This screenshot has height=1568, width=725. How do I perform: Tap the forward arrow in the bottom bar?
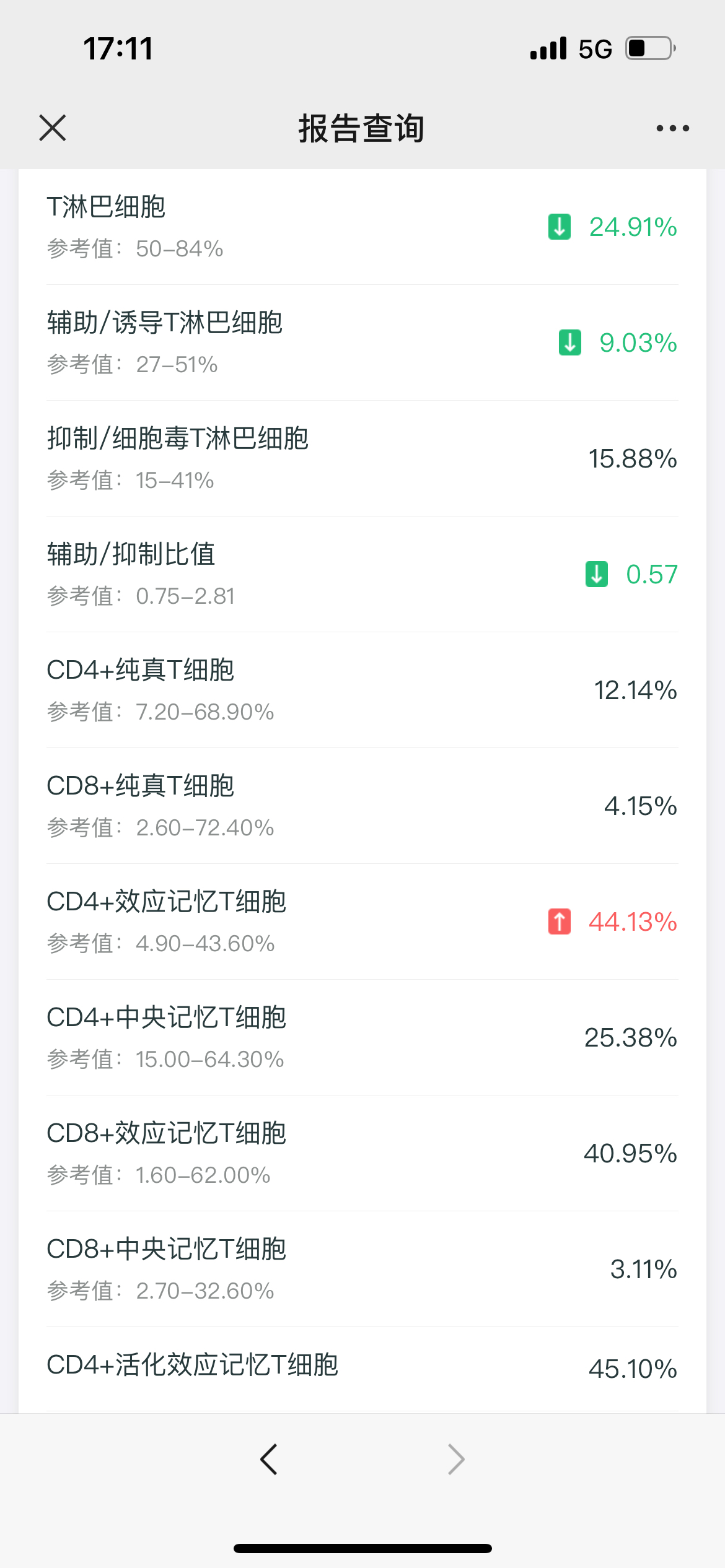(x=456, y=1460)
